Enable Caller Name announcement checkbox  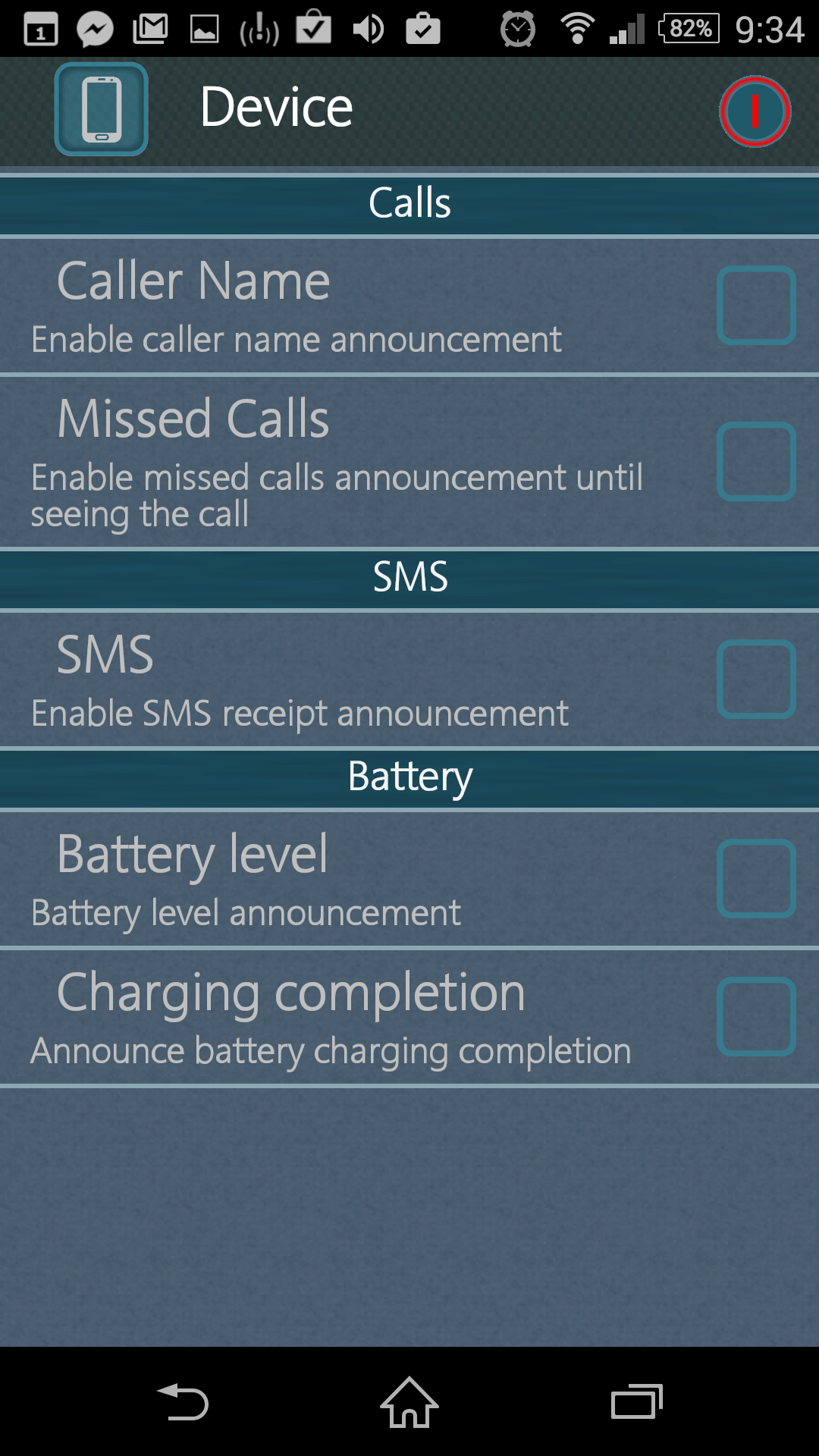(x=756, y=305)
